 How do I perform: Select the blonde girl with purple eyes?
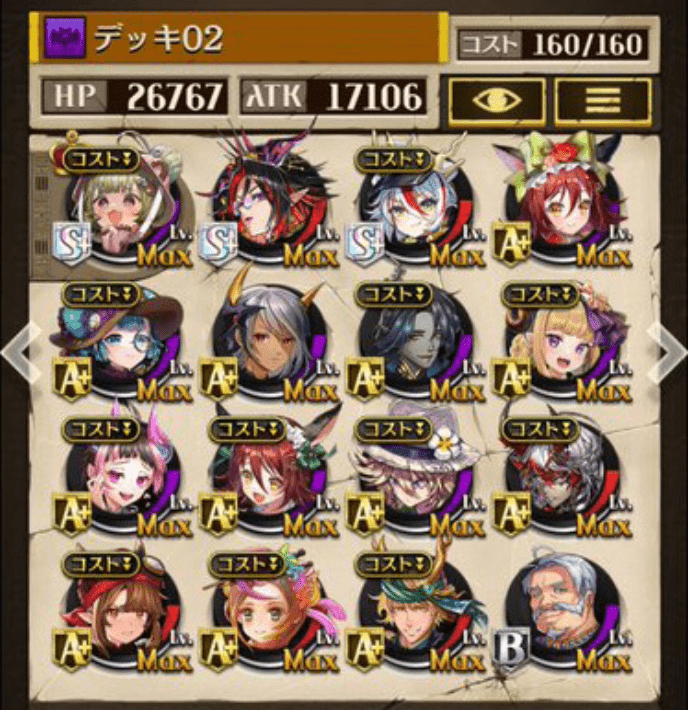[562, 342]
